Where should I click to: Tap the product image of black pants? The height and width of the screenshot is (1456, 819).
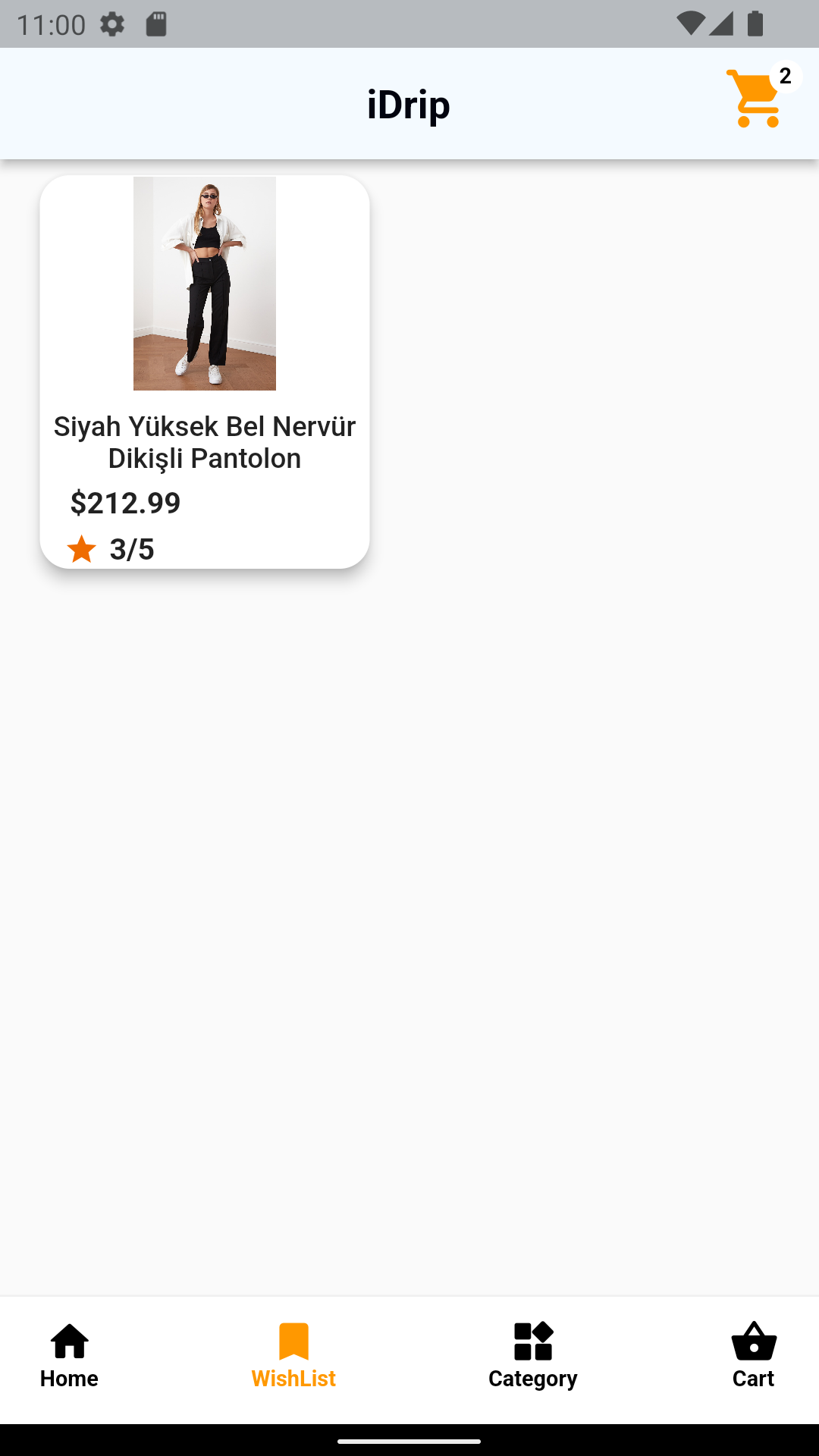(x=204, y=283)
